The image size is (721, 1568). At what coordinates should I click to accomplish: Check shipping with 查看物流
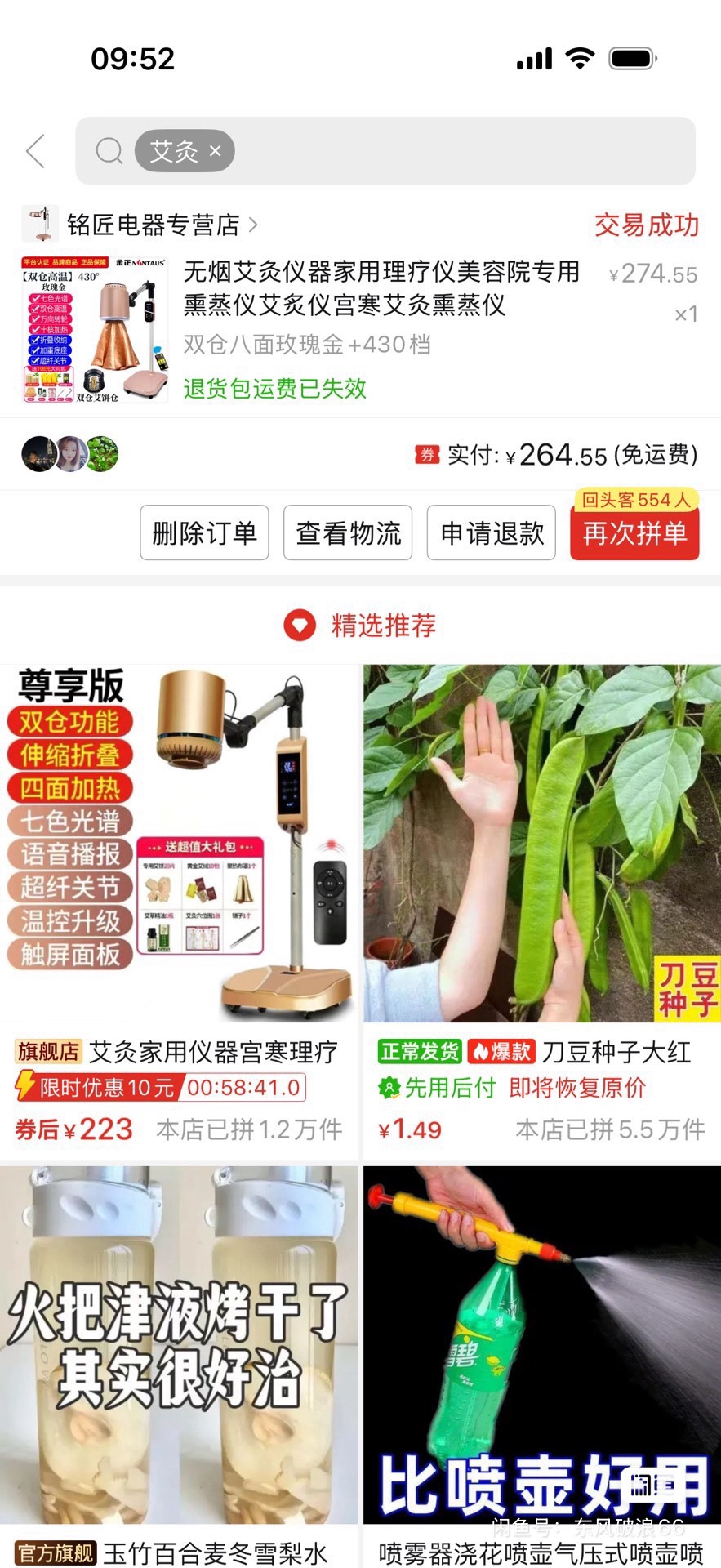348,533
